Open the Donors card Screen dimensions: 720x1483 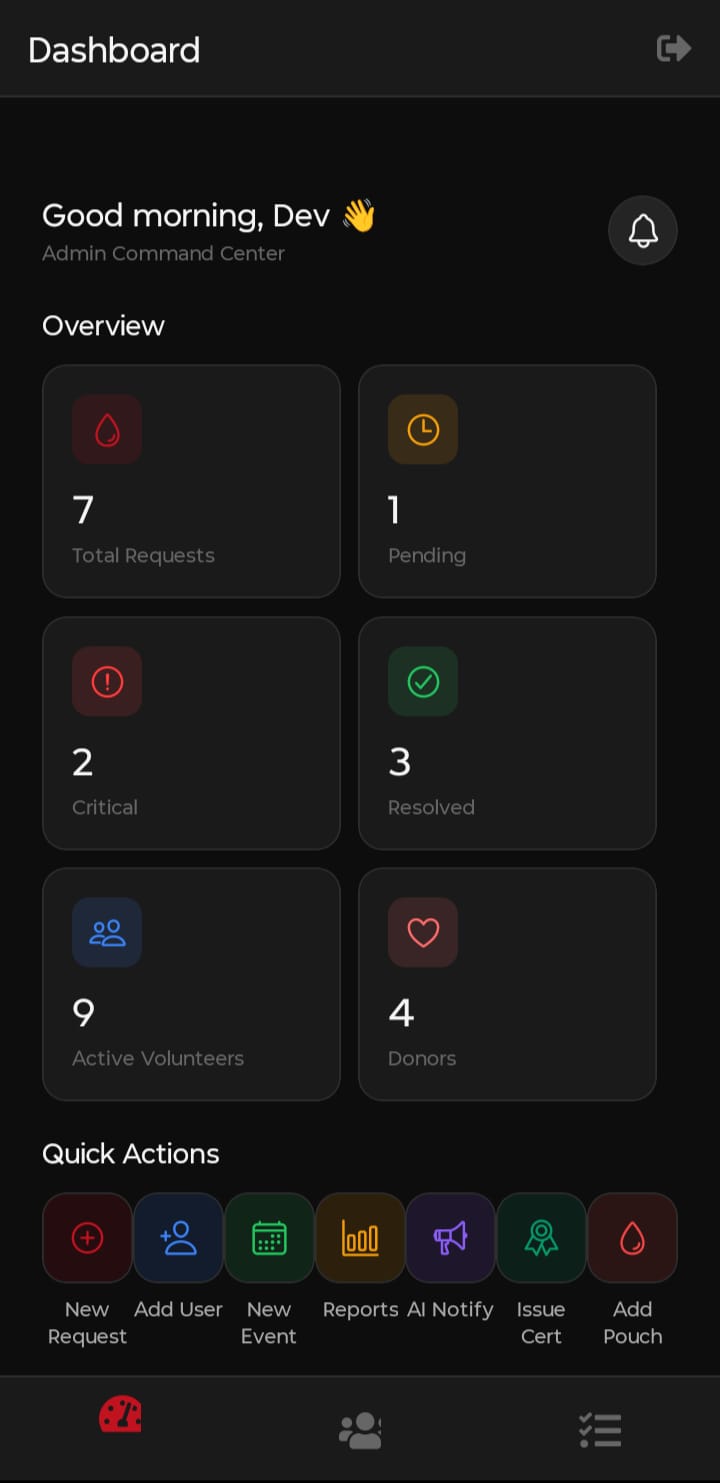click(507, 984)
